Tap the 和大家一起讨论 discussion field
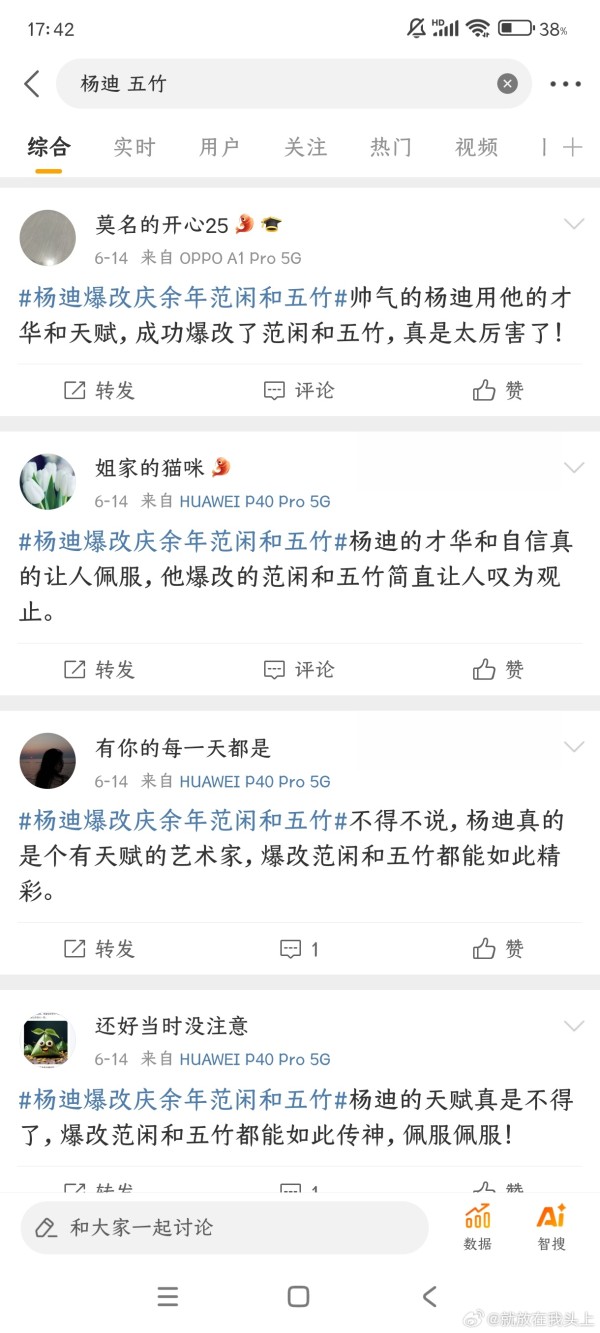The height and width of the screenshot is (1333, 600). [x=224, y=1227]
